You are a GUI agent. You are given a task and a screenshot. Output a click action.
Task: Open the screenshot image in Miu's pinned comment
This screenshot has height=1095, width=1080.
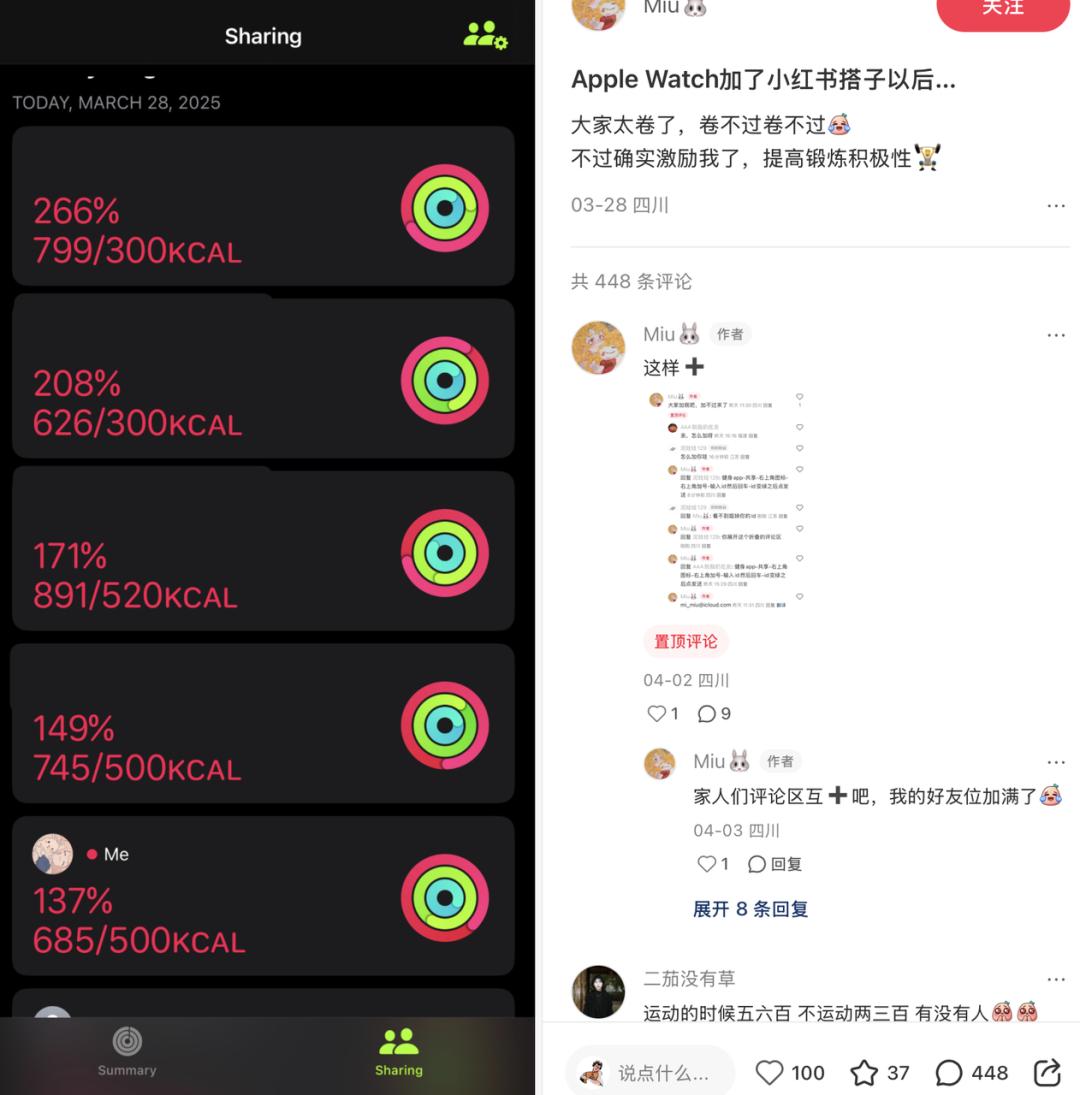tap(726, 500)
